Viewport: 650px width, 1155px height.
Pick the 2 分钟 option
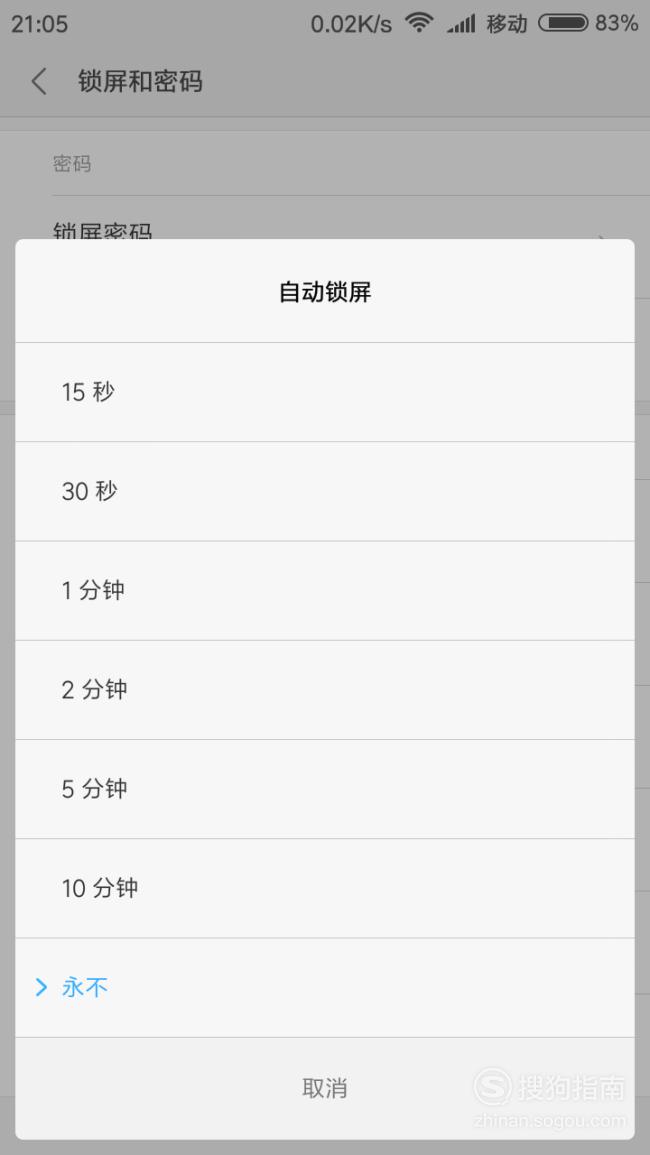(x=324, y=690)
